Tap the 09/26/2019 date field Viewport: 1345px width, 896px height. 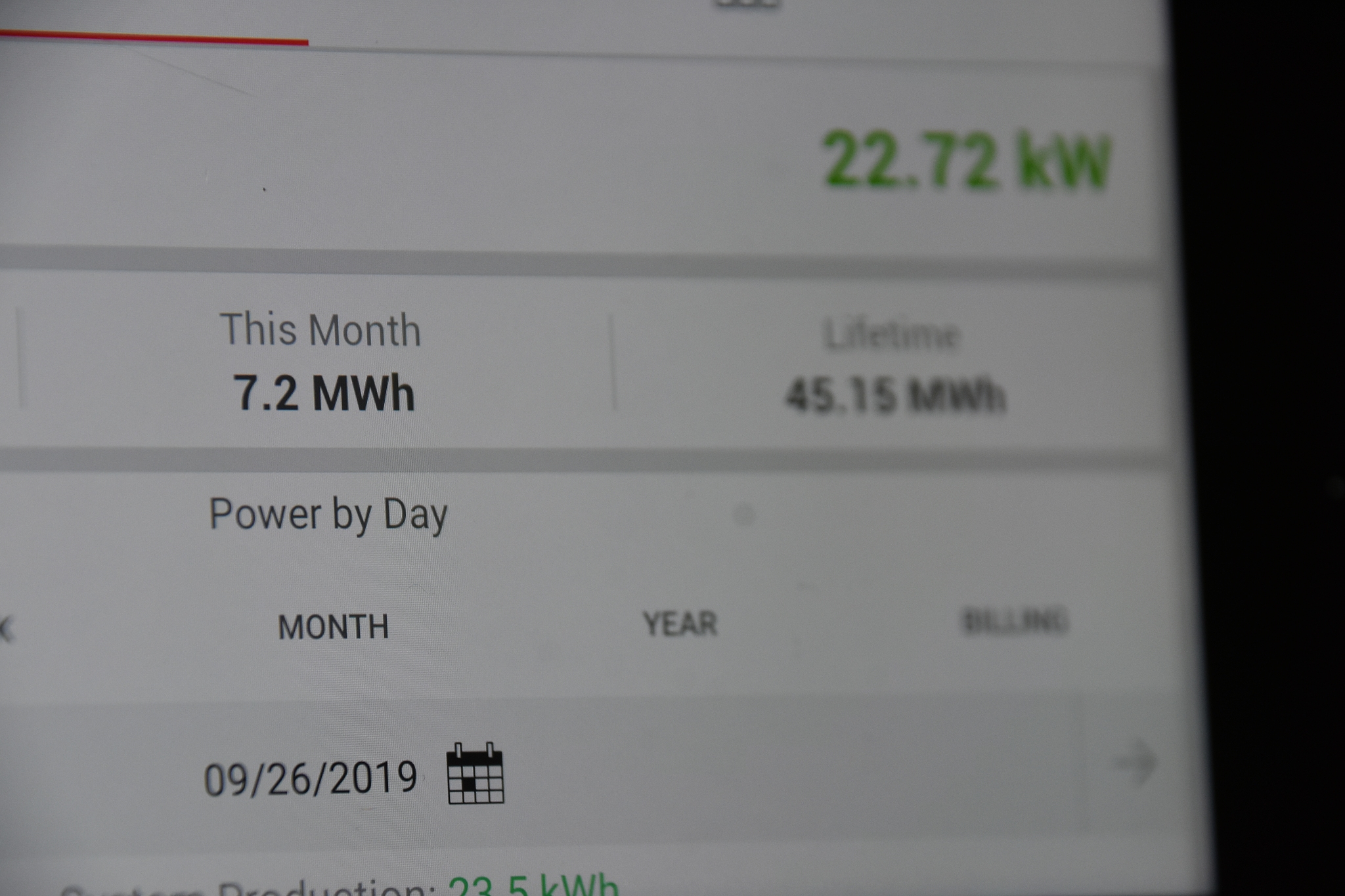311,779
